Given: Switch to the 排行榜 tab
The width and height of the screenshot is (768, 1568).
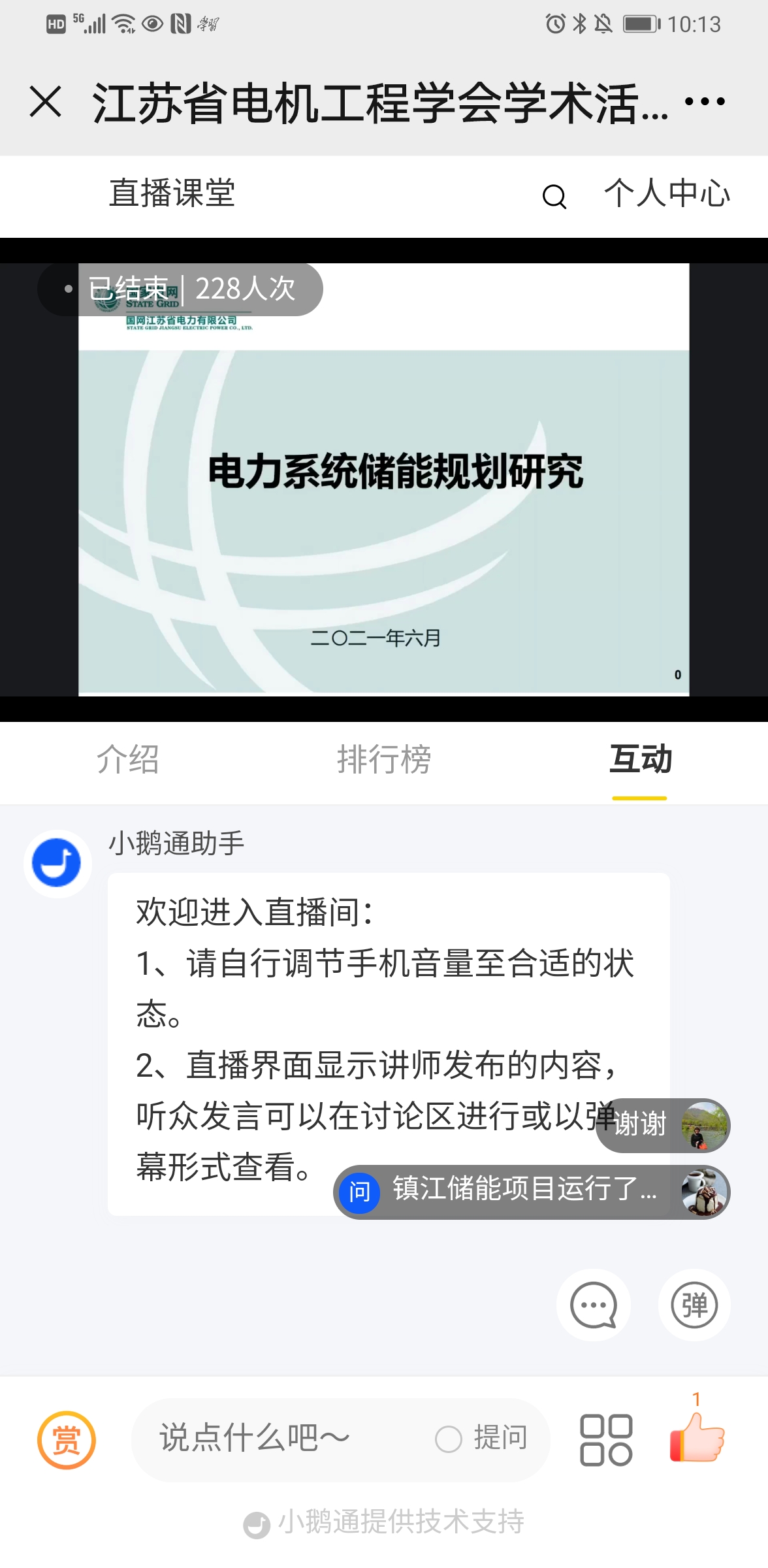Looking at the screenshot, I should (x=384, y=760).
